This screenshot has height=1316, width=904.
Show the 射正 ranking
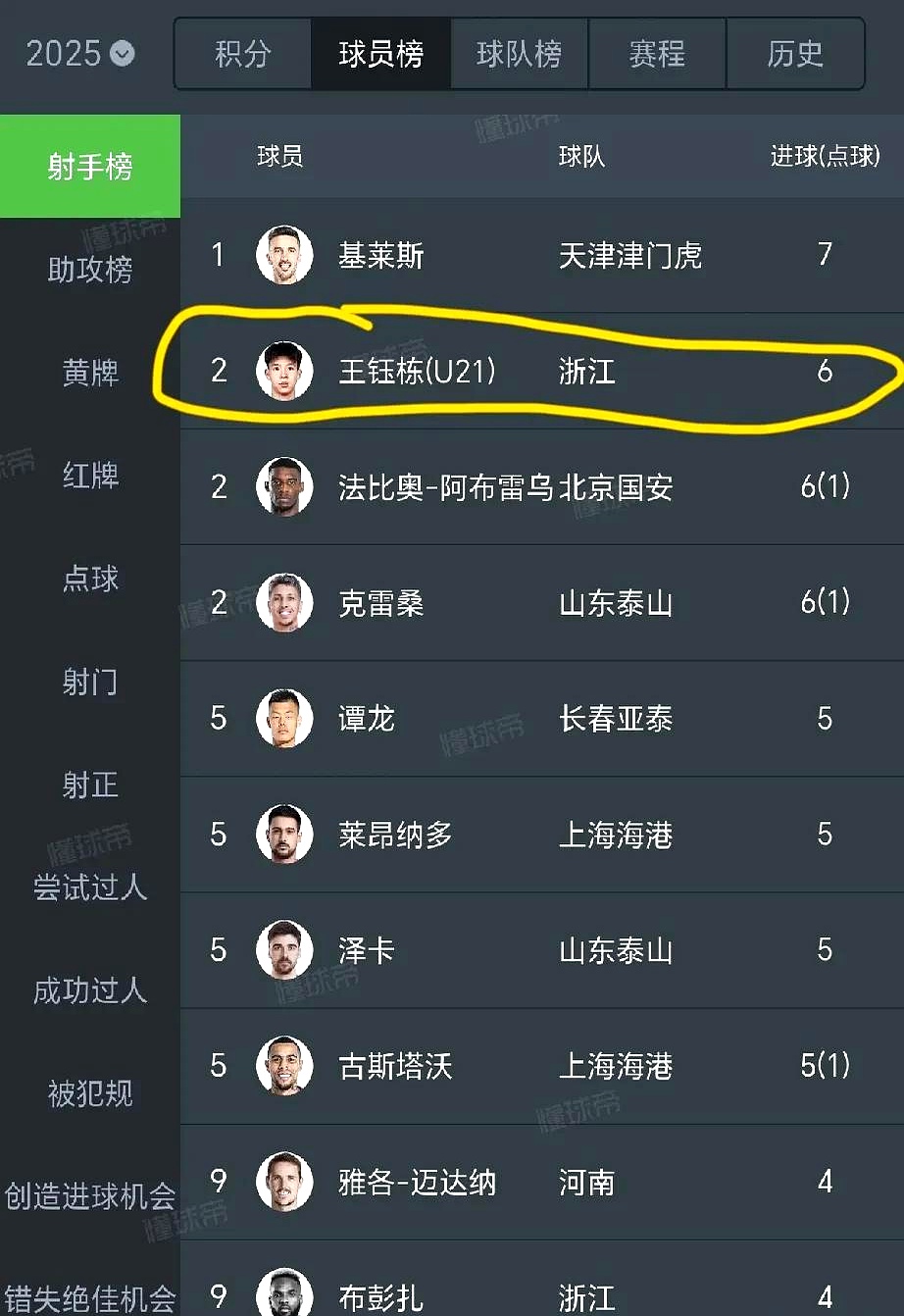(90, 785)
